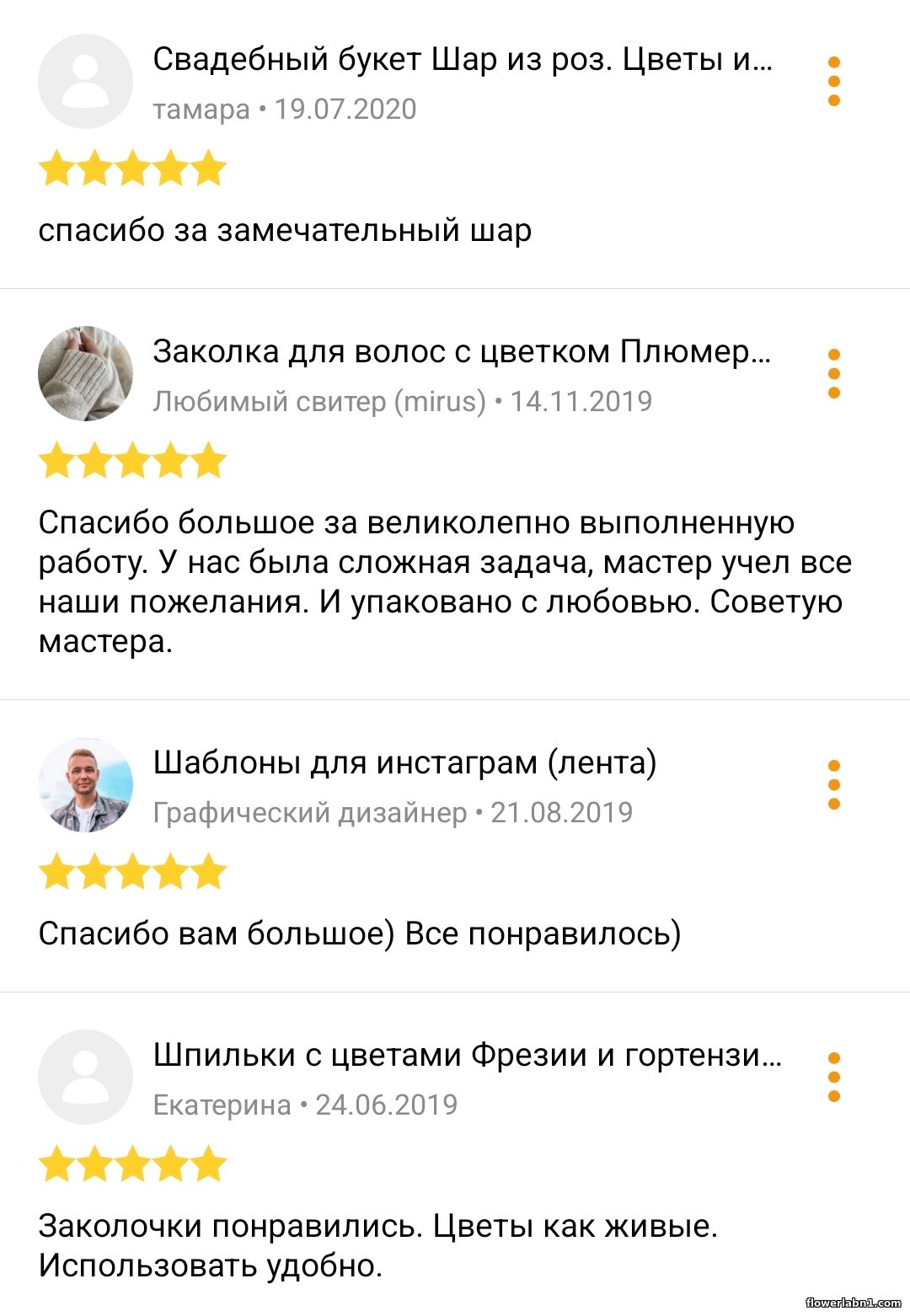View Графический дизайнер profile photo
The height and width of the screenshot is (1316, 910).
tap(86, 785)
